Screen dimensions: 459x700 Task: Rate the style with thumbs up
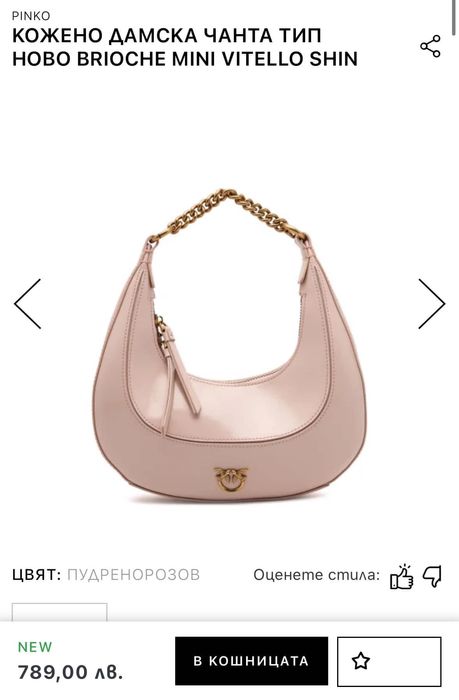[x=401, y=577]
